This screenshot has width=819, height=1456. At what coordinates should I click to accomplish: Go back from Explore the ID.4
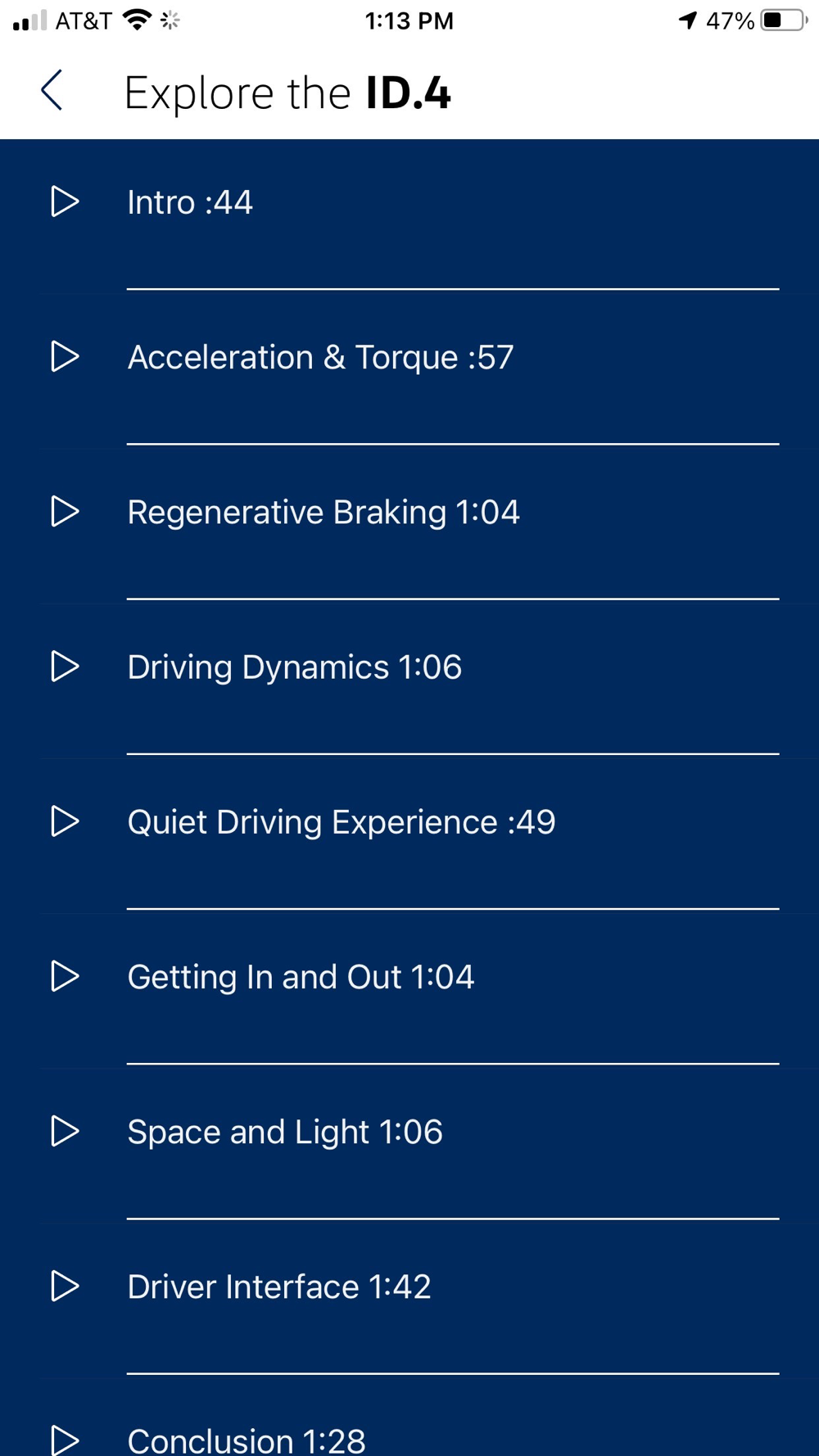tap(52, 90)
